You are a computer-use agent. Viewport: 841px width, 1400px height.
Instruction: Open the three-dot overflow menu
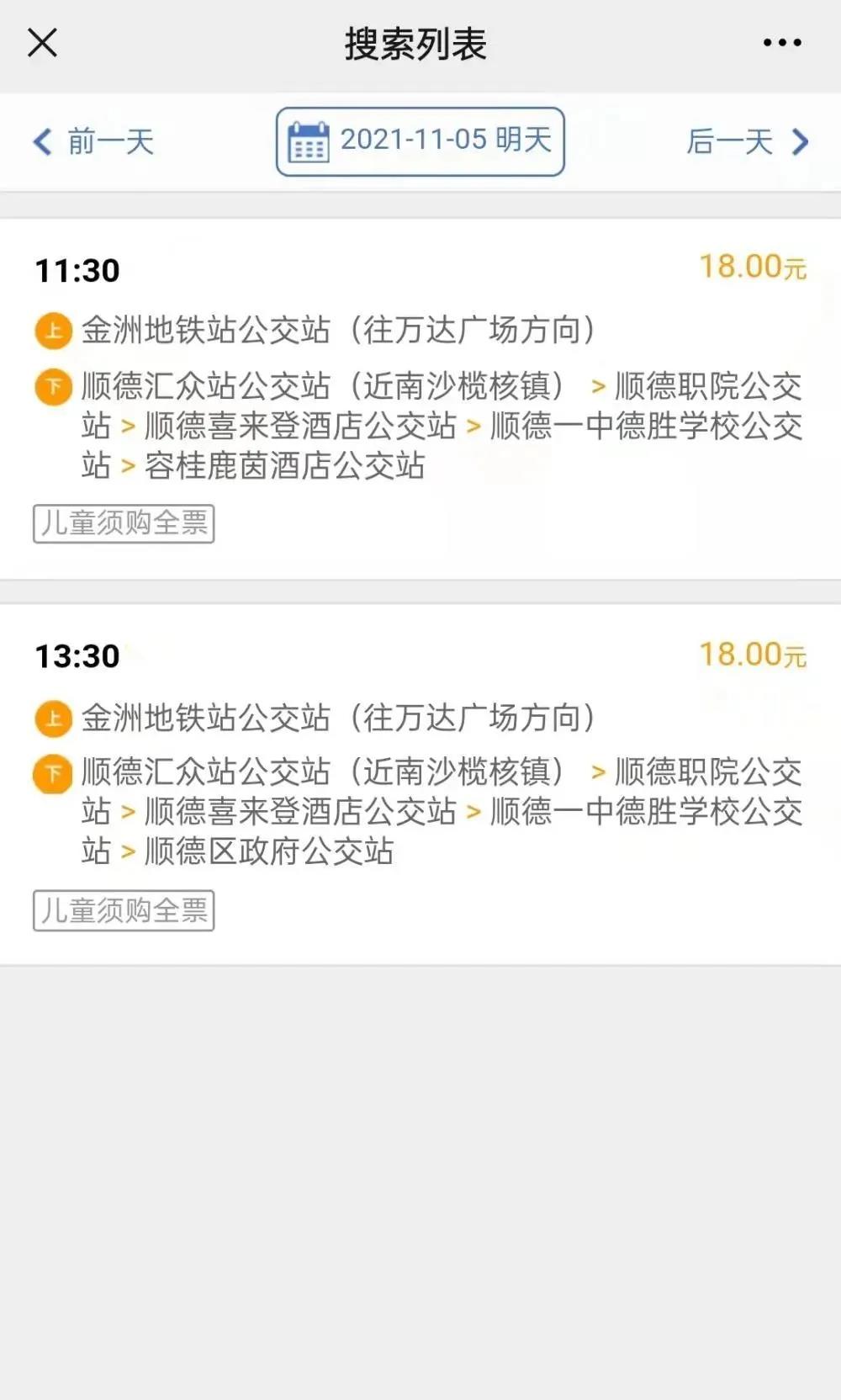pos(781,42)
